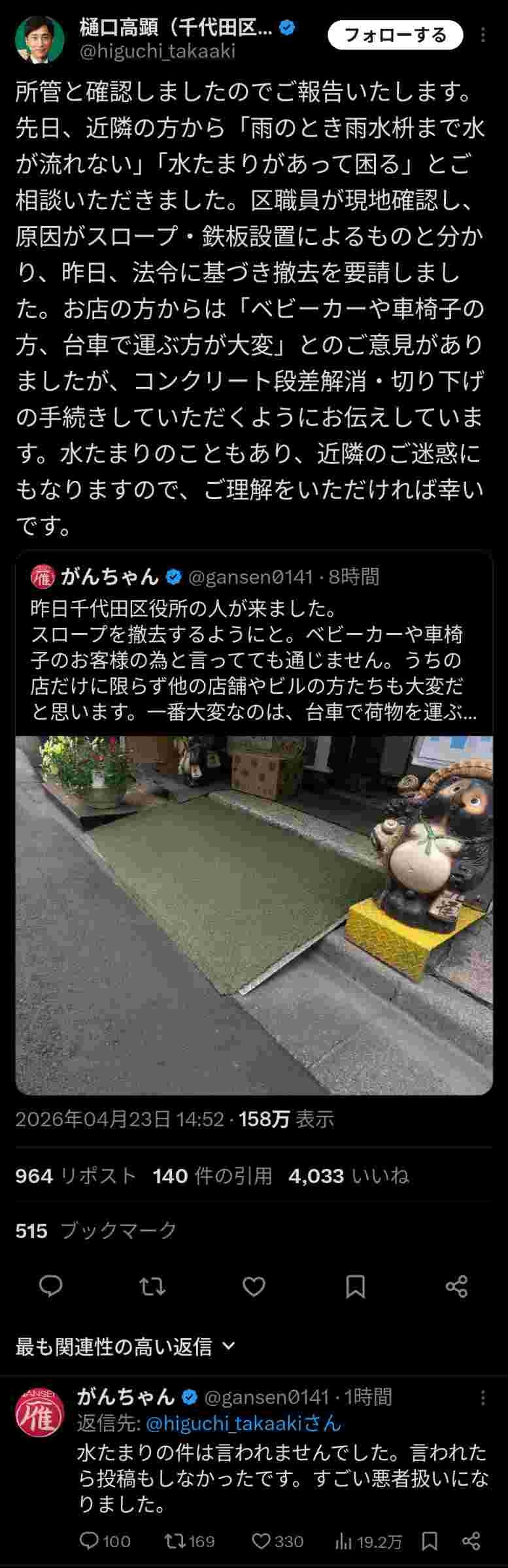Screen dimensions: 508x1568
Task: Repost がんちゃん's reply
Action: click(190, 1541)
